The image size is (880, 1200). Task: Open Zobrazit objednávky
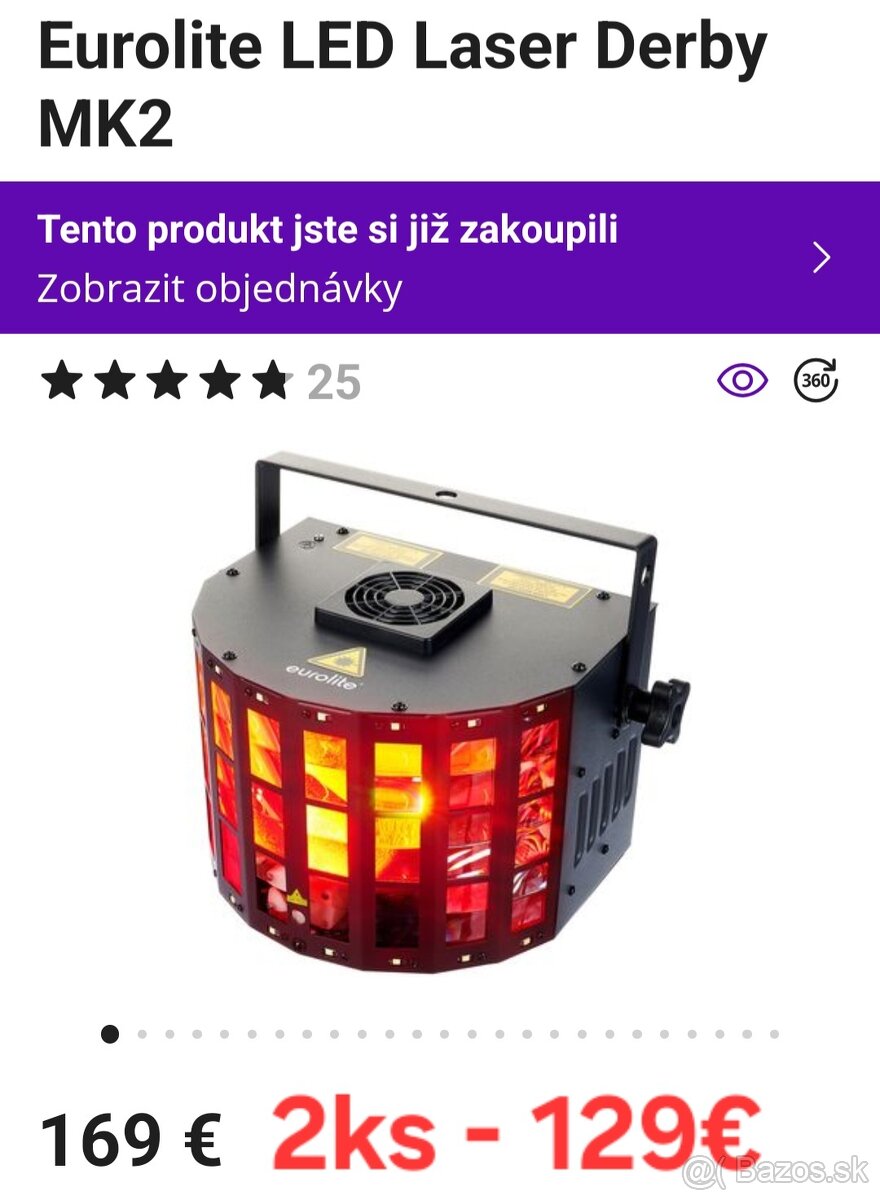[x=220, y=291]
